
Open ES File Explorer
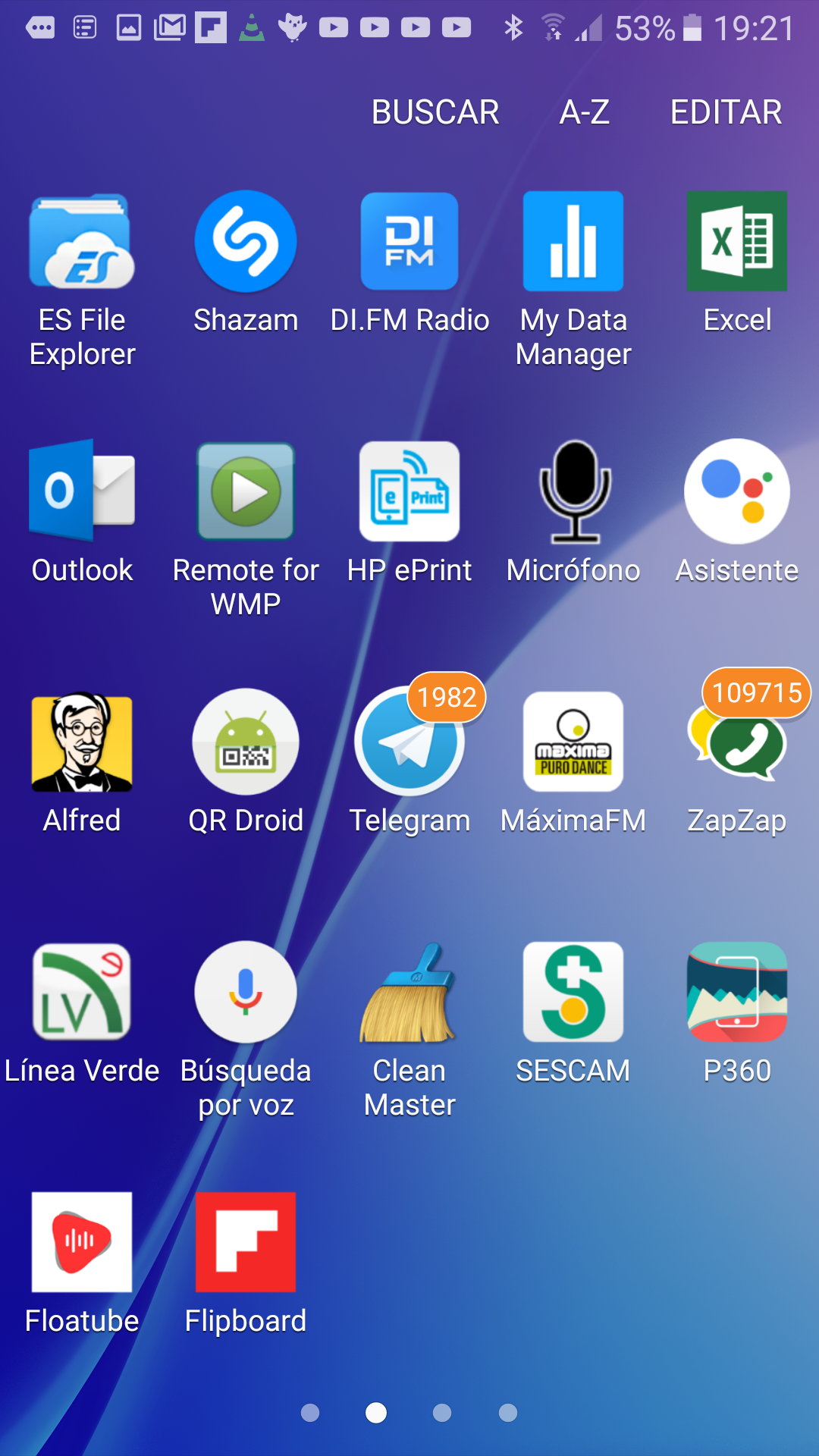pyautogui.click(x=82, y=243)
